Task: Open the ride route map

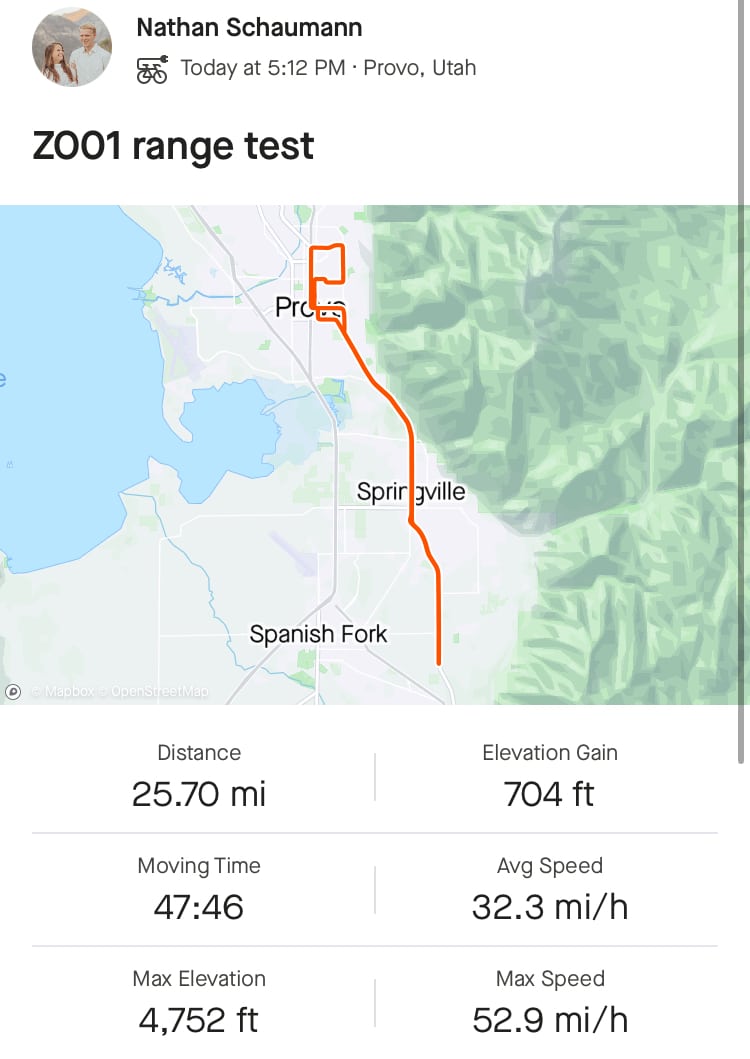Action: click(x=375, y=455)
